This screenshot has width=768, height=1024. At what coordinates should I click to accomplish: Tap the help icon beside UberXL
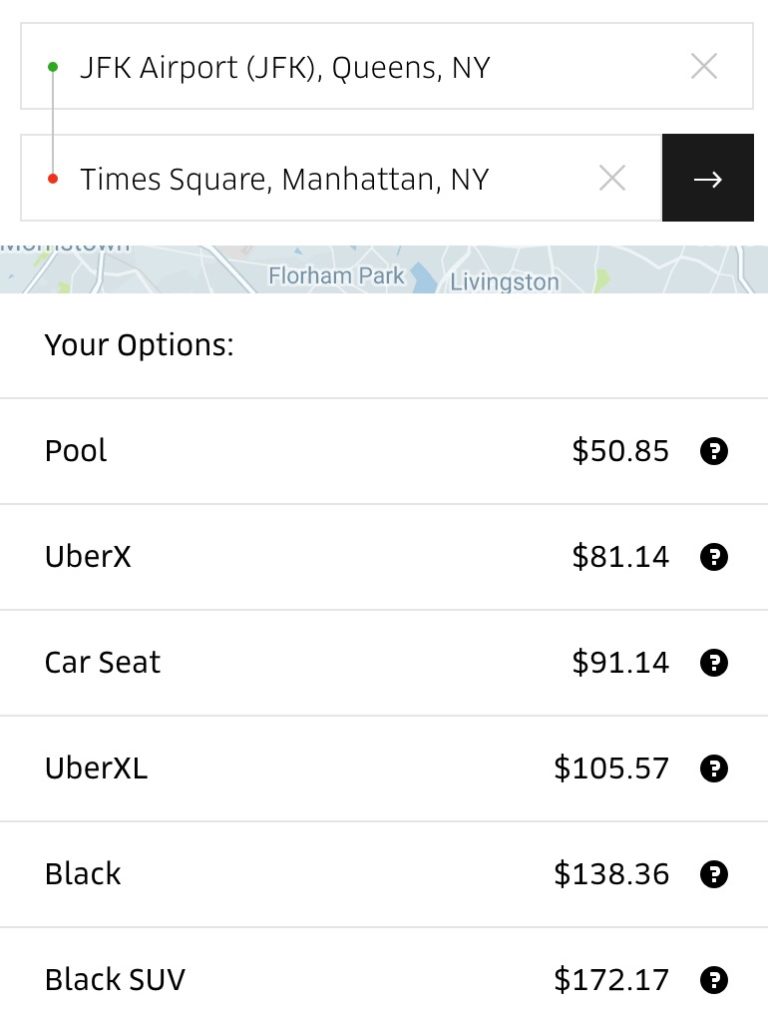(x=714, y=769)
